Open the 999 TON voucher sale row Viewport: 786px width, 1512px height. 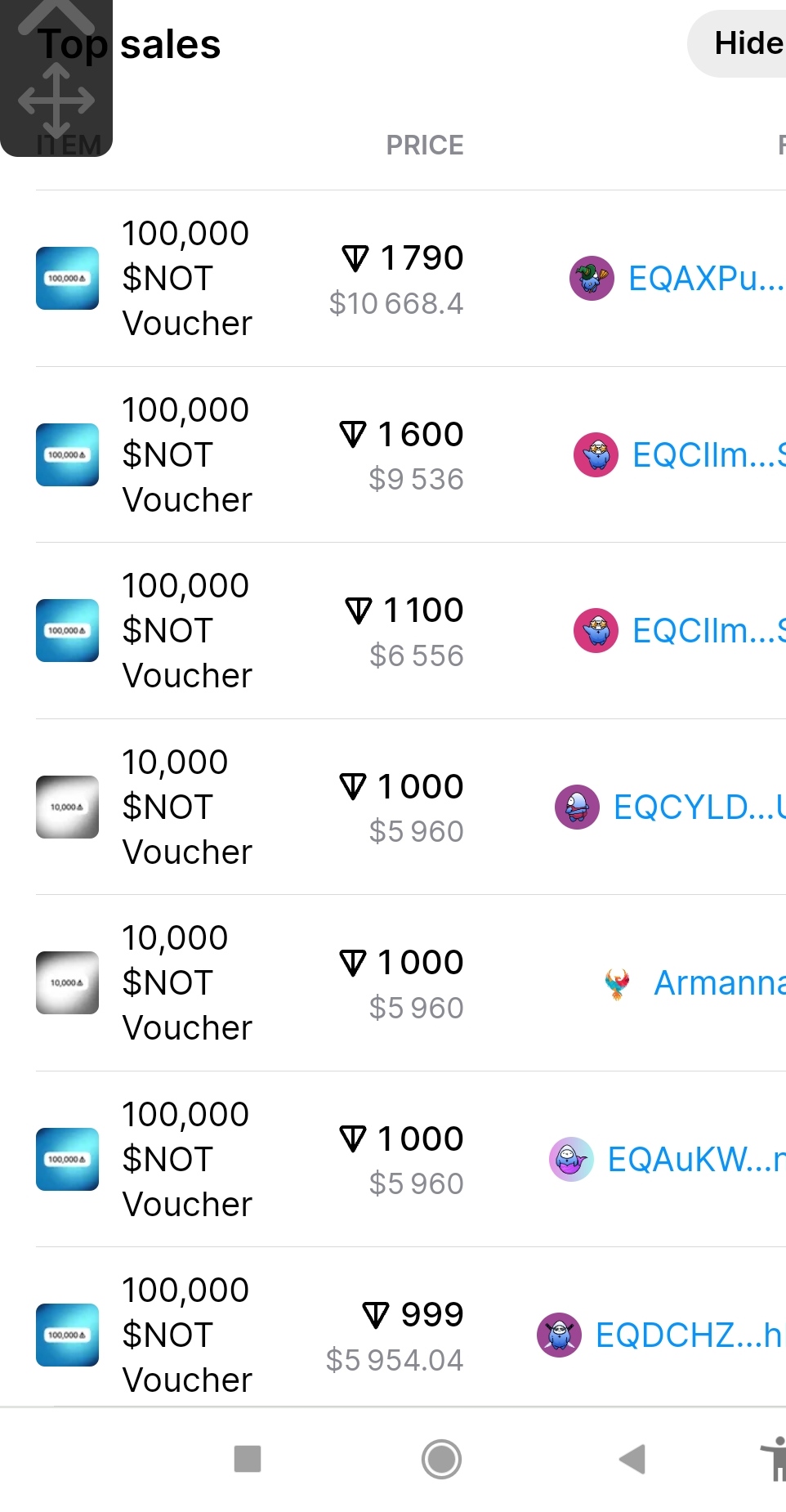tap(411, 1327)
